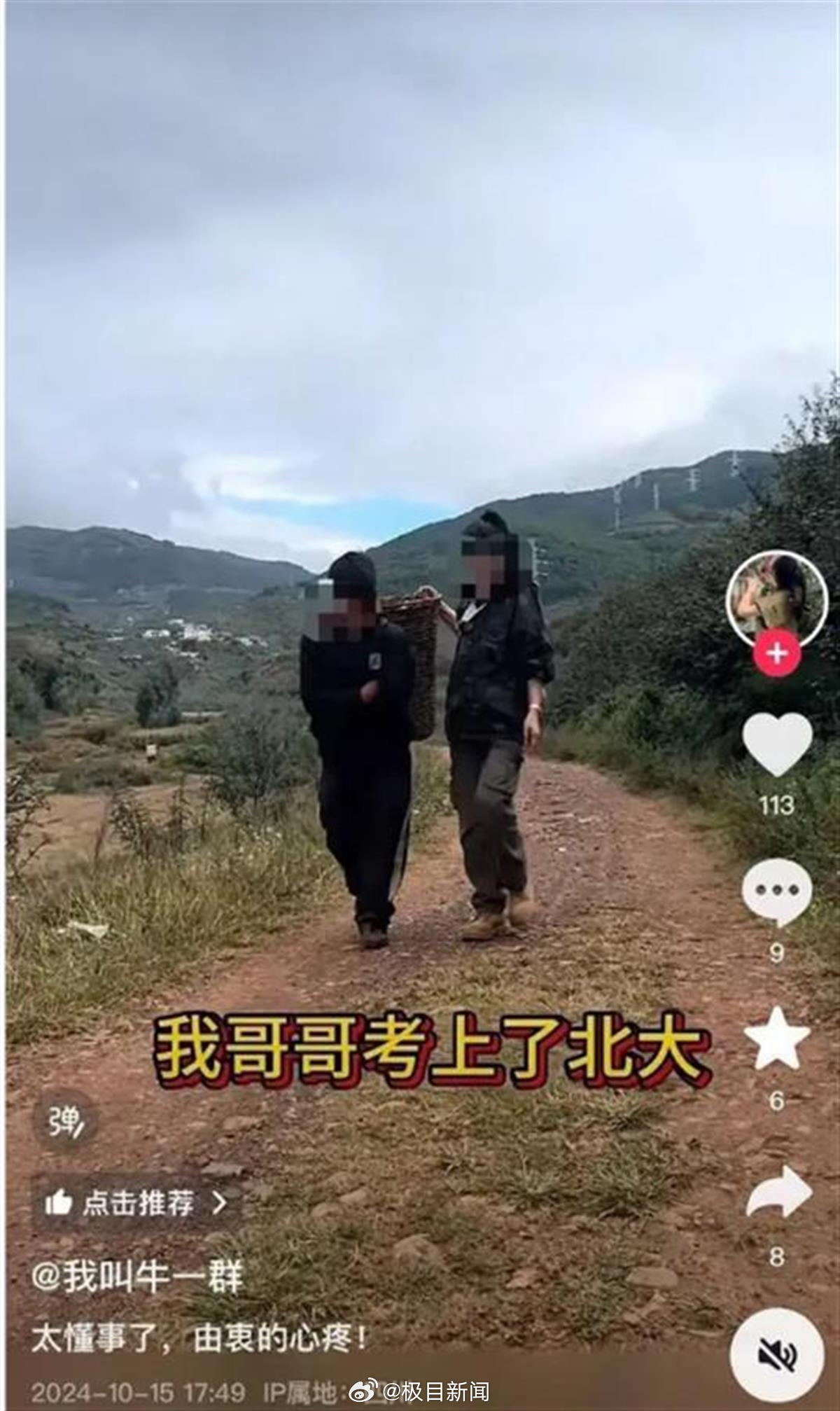Image resolution: width=840 pixels, height=1411 pixels.
Task: Share the video with the arrow icon
Action: (778, 1192)
